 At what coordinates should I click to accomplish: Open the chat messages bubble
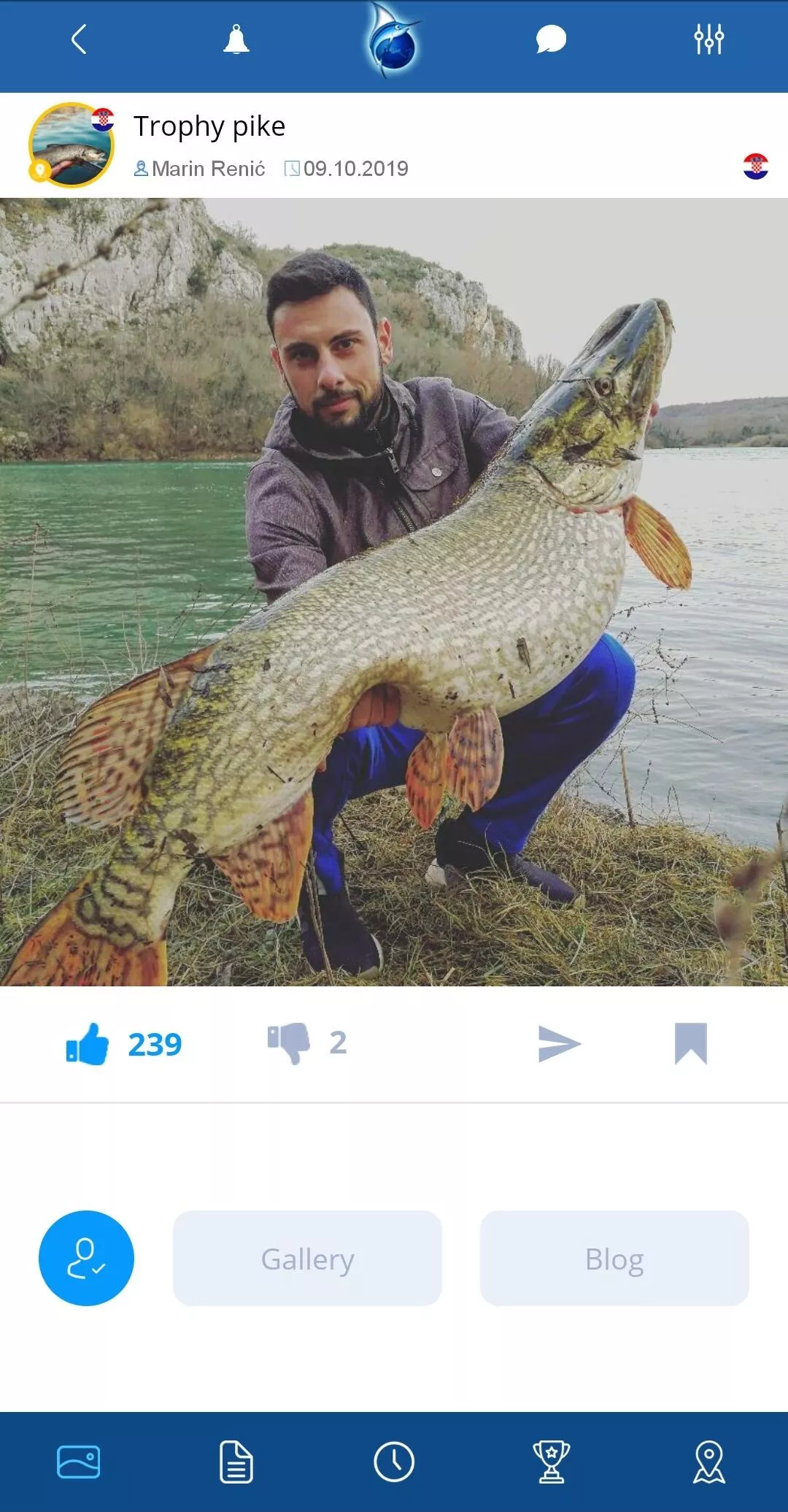click(x=551, y=39)
